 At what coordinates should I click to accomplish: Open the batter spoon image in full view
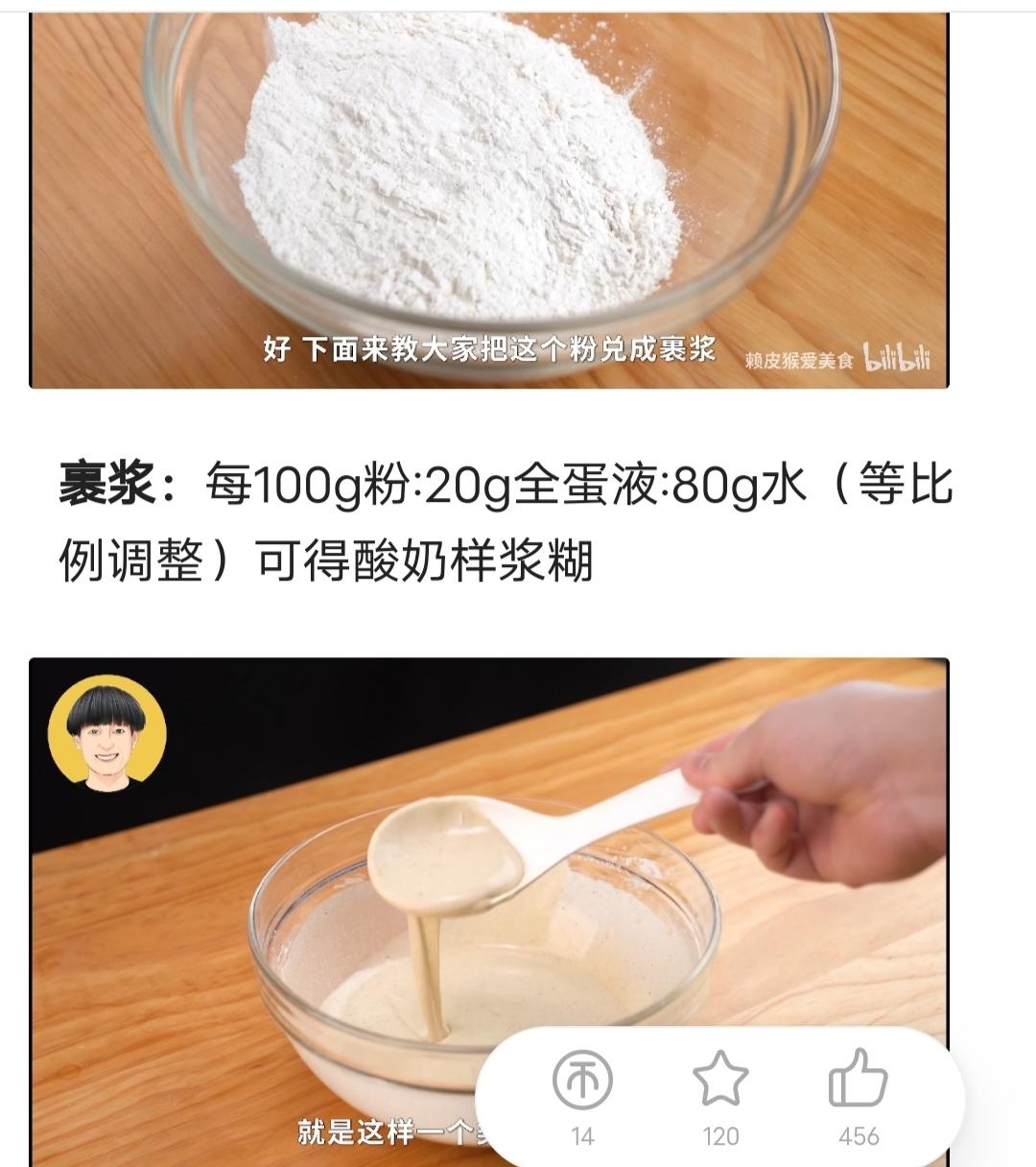[x=489, y=912]
